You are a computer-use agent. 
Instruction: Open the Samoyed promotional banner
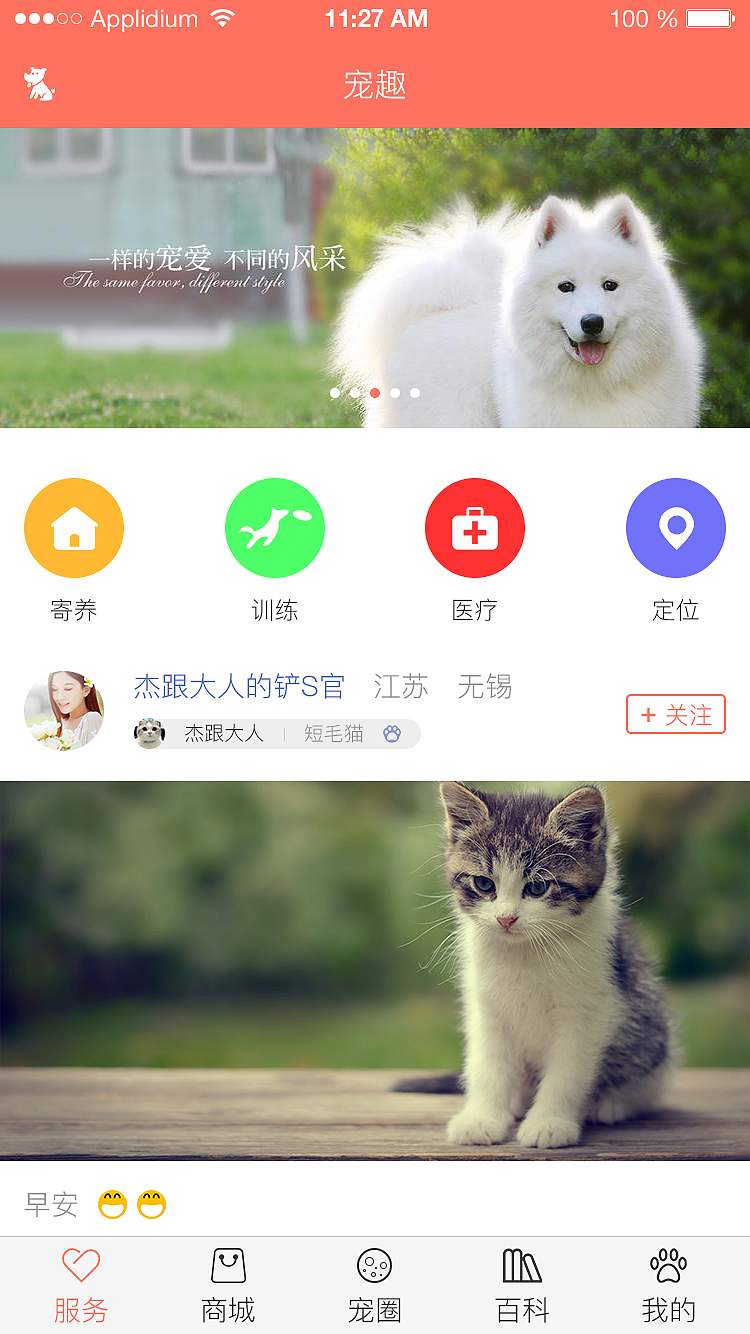coord(375,278)
